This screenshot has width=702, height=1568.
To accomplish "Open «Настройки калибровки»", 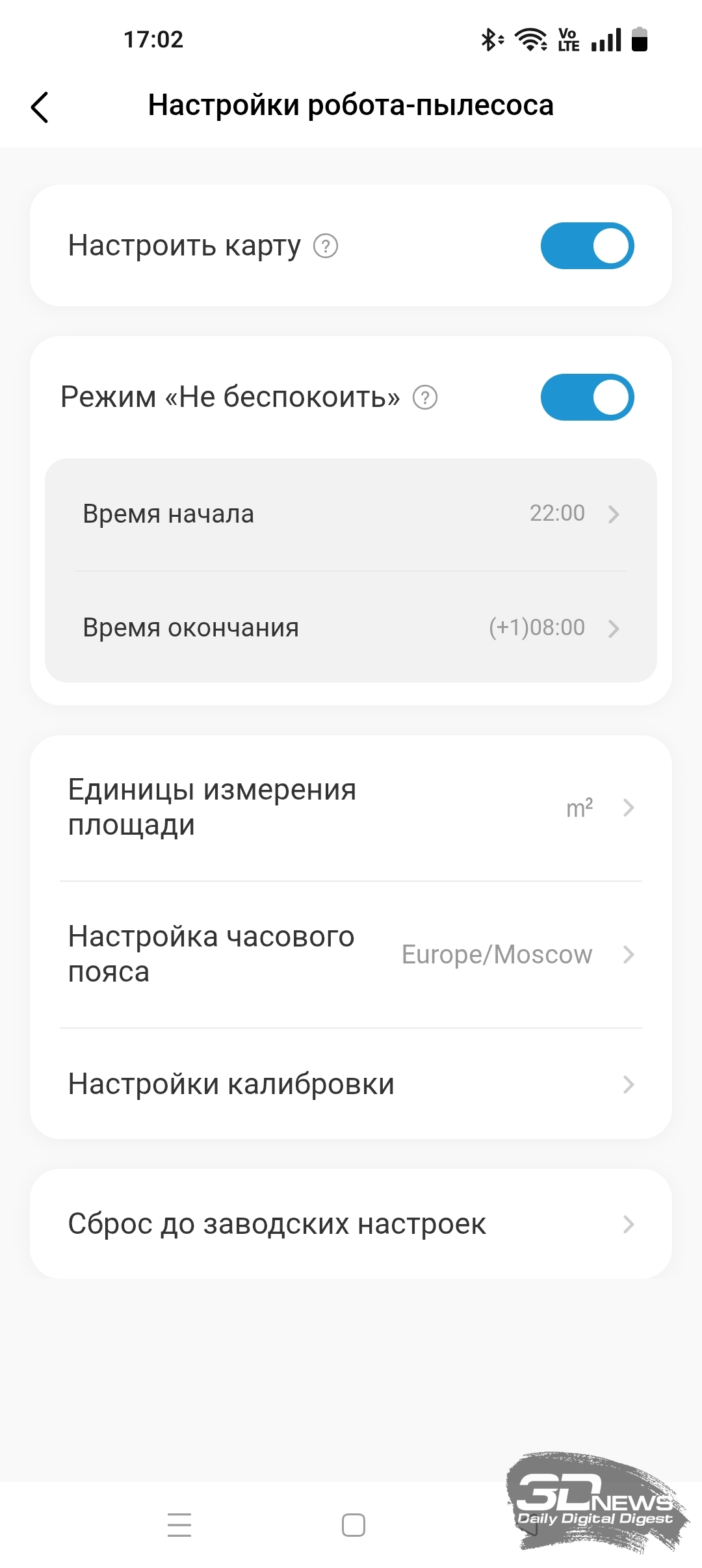I will click(x=351, y=1084).
